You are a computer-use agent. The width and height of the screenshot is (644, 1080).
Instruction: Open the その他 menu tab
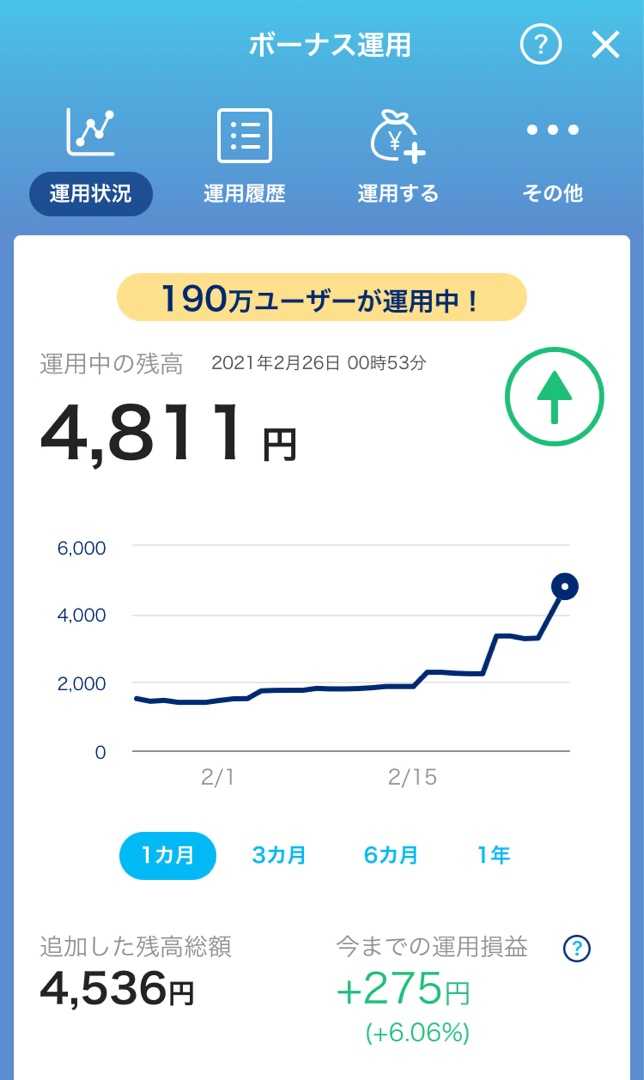click(x=552, y=160)
